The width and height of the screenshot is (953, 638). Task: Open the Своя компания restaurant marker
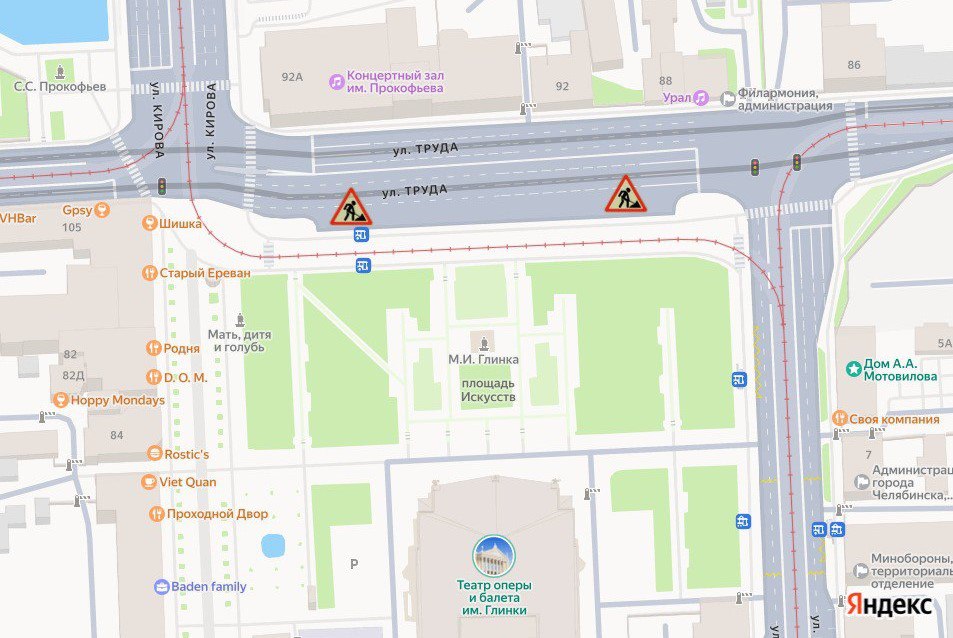(x=840, y=418)
